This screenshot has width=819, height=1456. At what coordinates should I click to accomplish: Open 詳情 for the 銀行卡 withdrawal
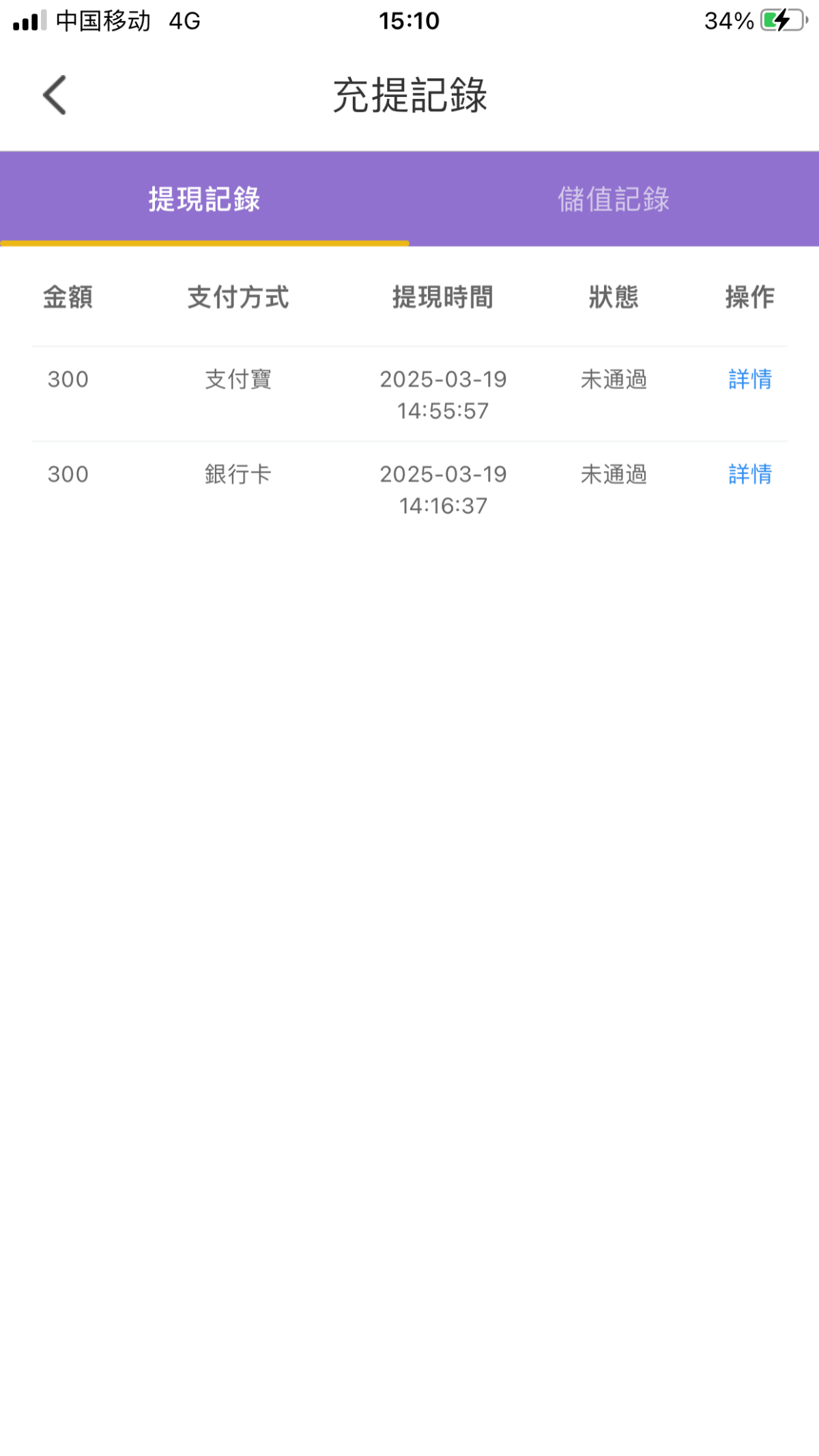coord(749,474)
